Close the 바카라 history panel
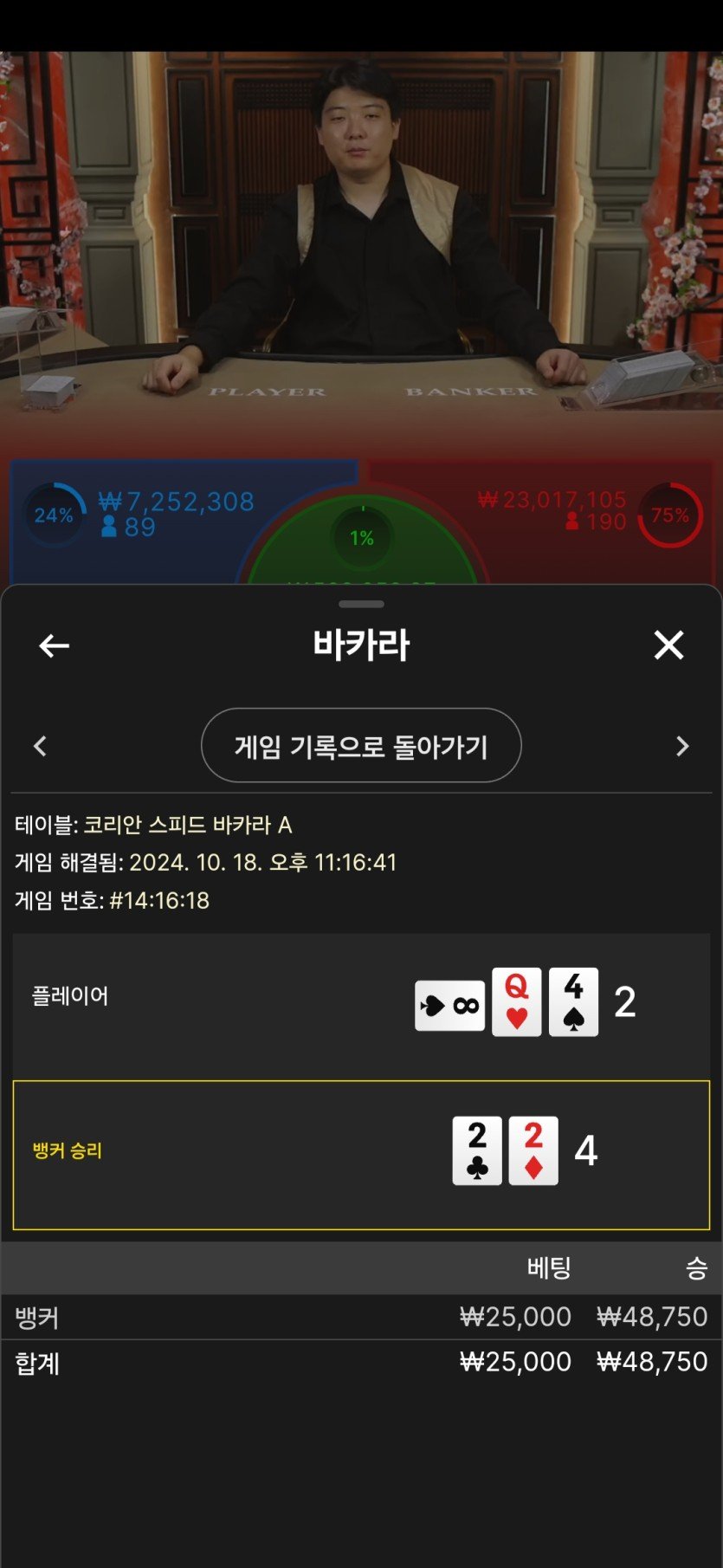723x1568 pixels. (668, 645)
